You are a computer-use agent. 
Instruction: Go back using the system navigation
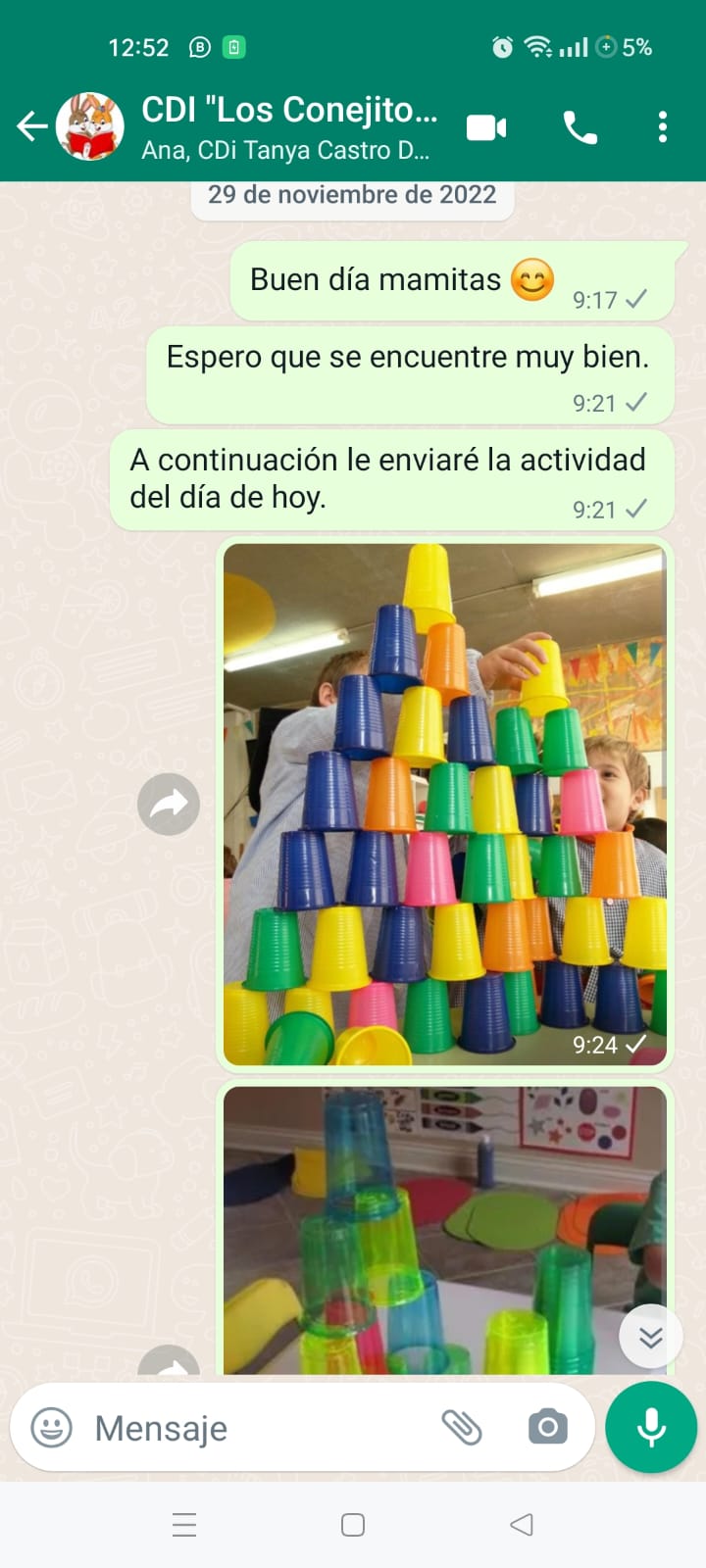pos(522,1525)
